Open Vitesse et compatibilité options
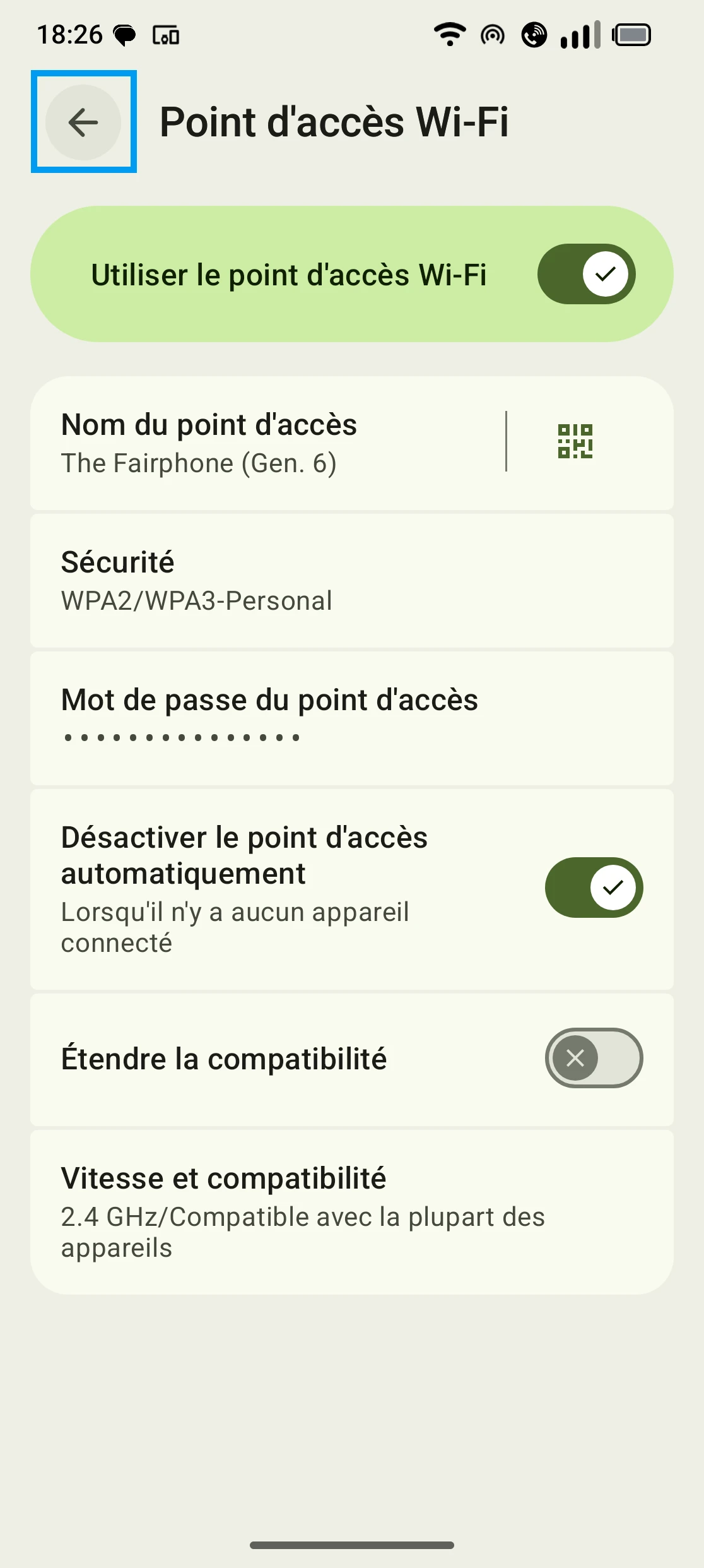This screenshot has height=1568, width=704. [x=351, y=1212]
